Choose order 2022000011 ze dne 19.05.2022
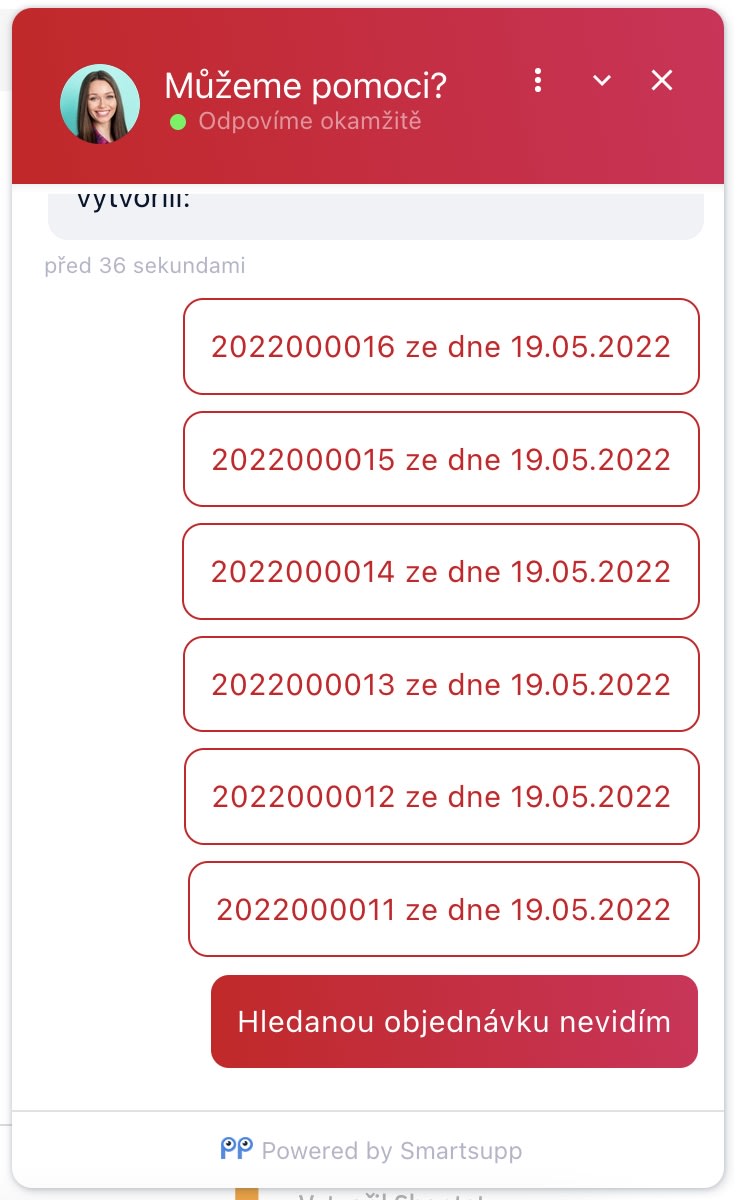The image size is (740, 1200). point(444,909)
